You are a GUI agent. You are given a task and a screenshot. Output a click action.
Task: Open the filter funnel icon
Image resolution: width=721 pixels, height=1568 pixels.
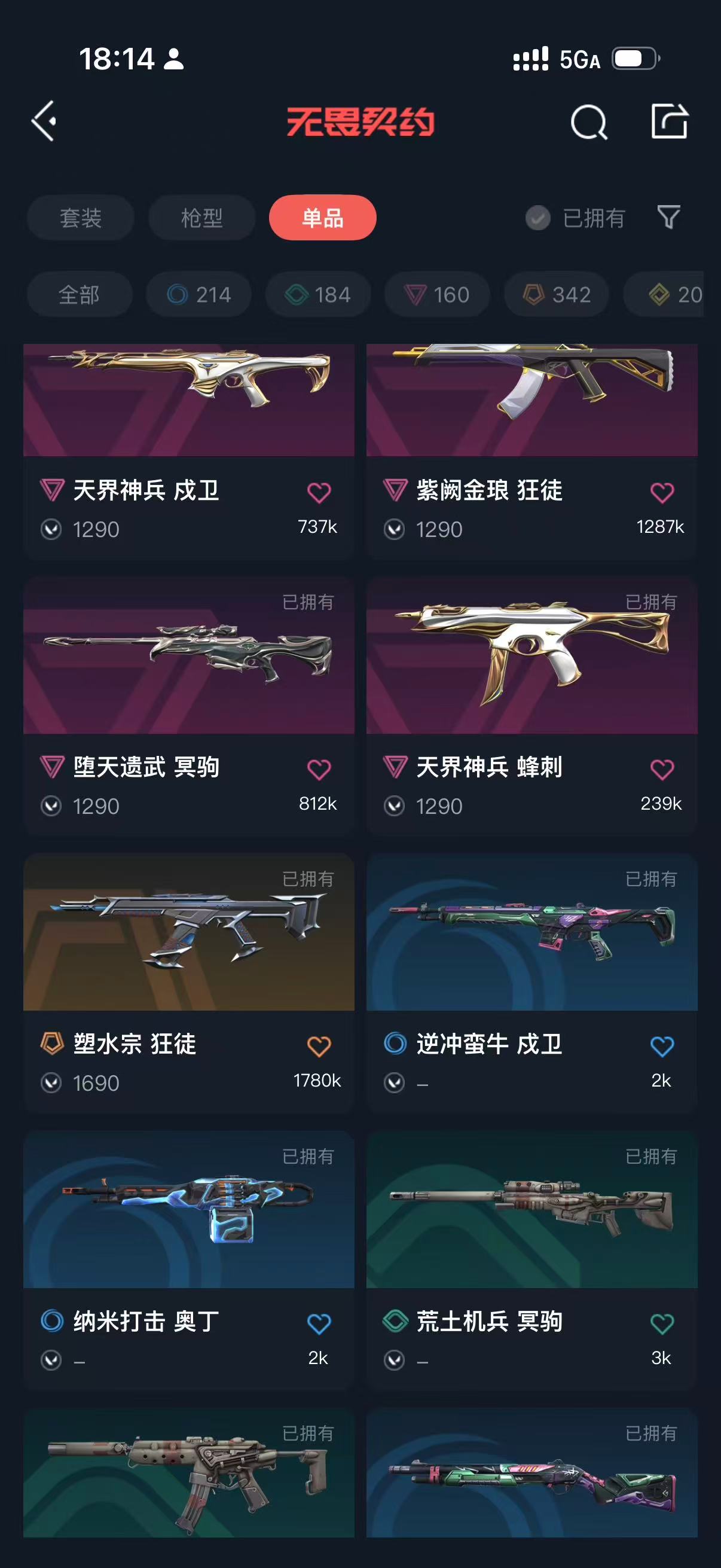(668, 216)
